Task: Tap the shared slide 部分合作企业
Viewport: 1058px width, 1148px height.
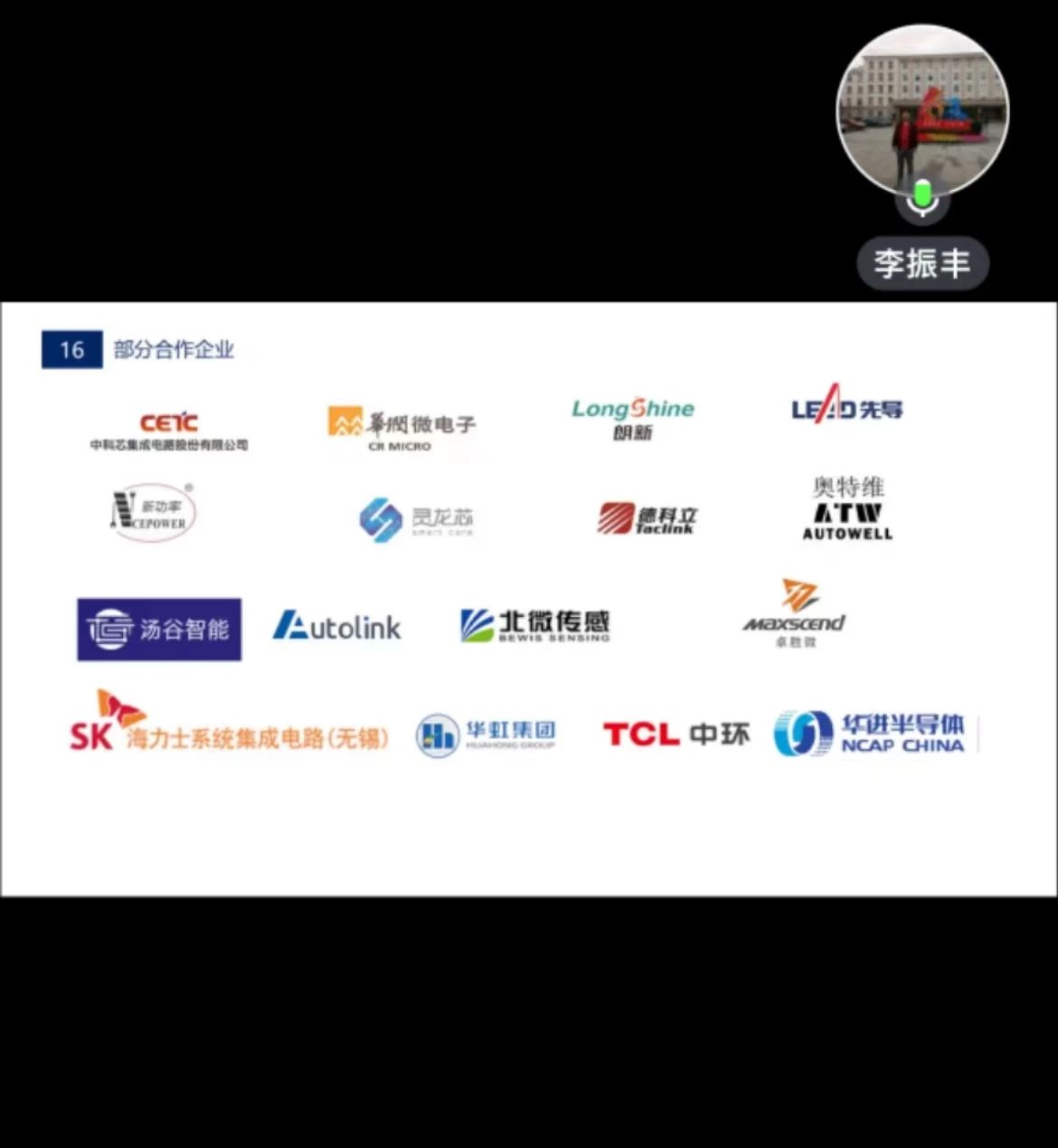Action: click(528, 599)
